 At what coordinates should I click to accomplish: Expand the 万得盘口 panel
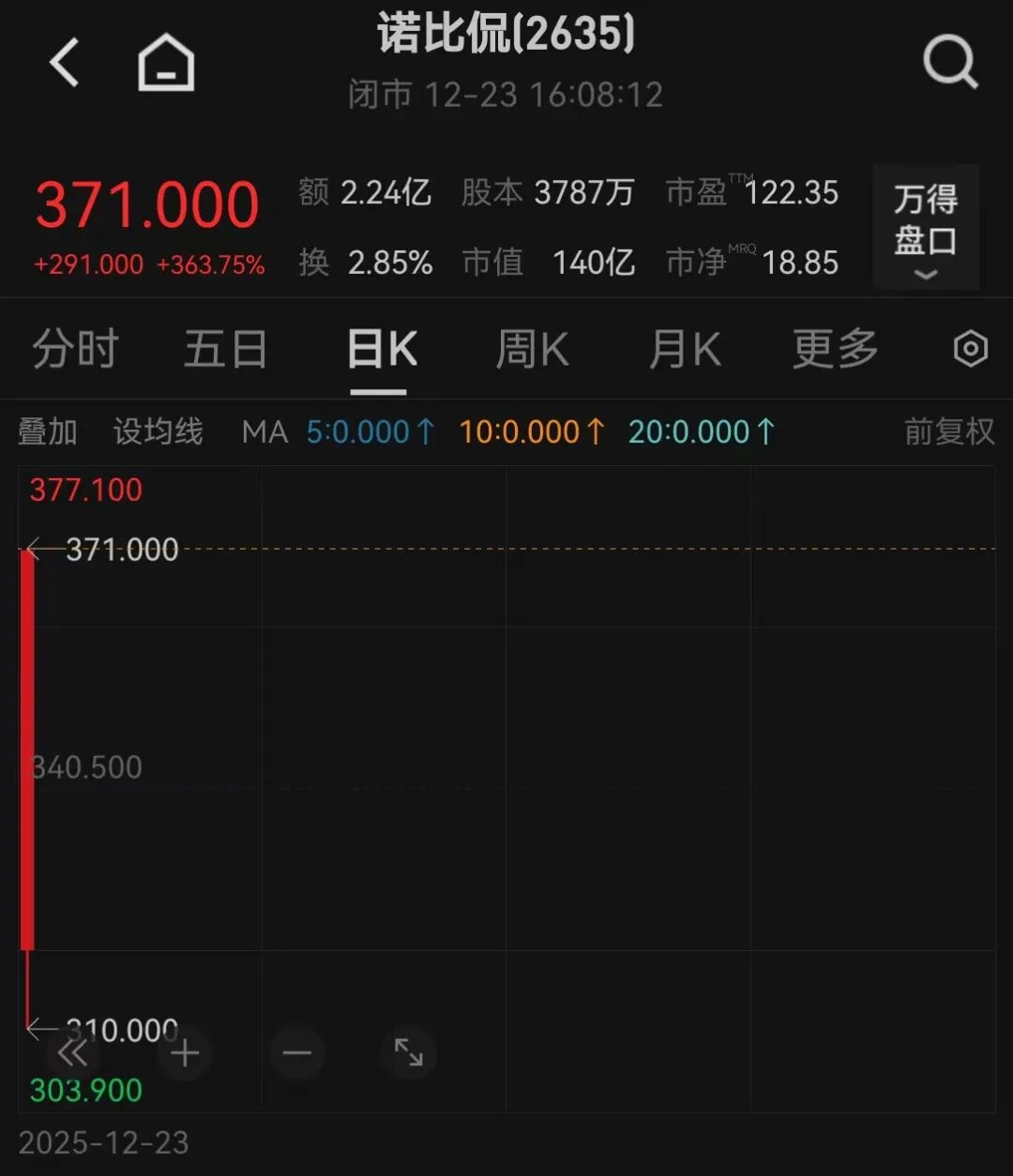pos(925,228)
